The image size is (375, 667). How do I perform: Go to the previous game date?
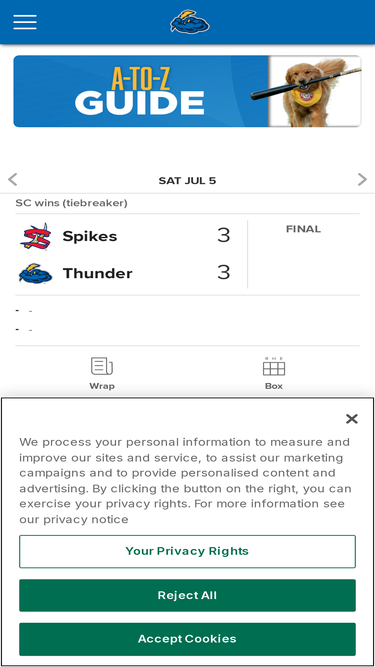13,180
